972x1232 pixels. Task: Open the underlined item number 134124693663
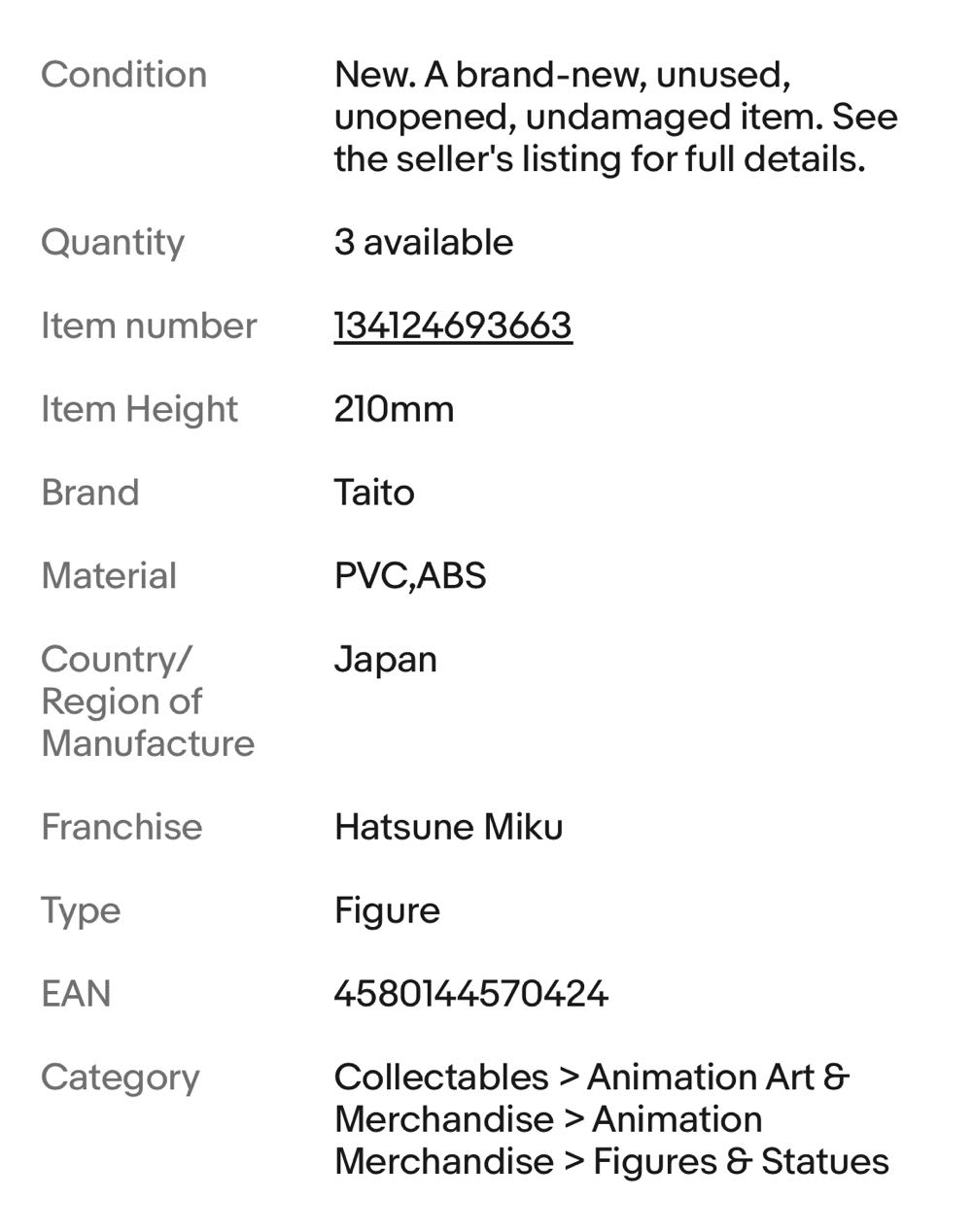click(453, 325)
